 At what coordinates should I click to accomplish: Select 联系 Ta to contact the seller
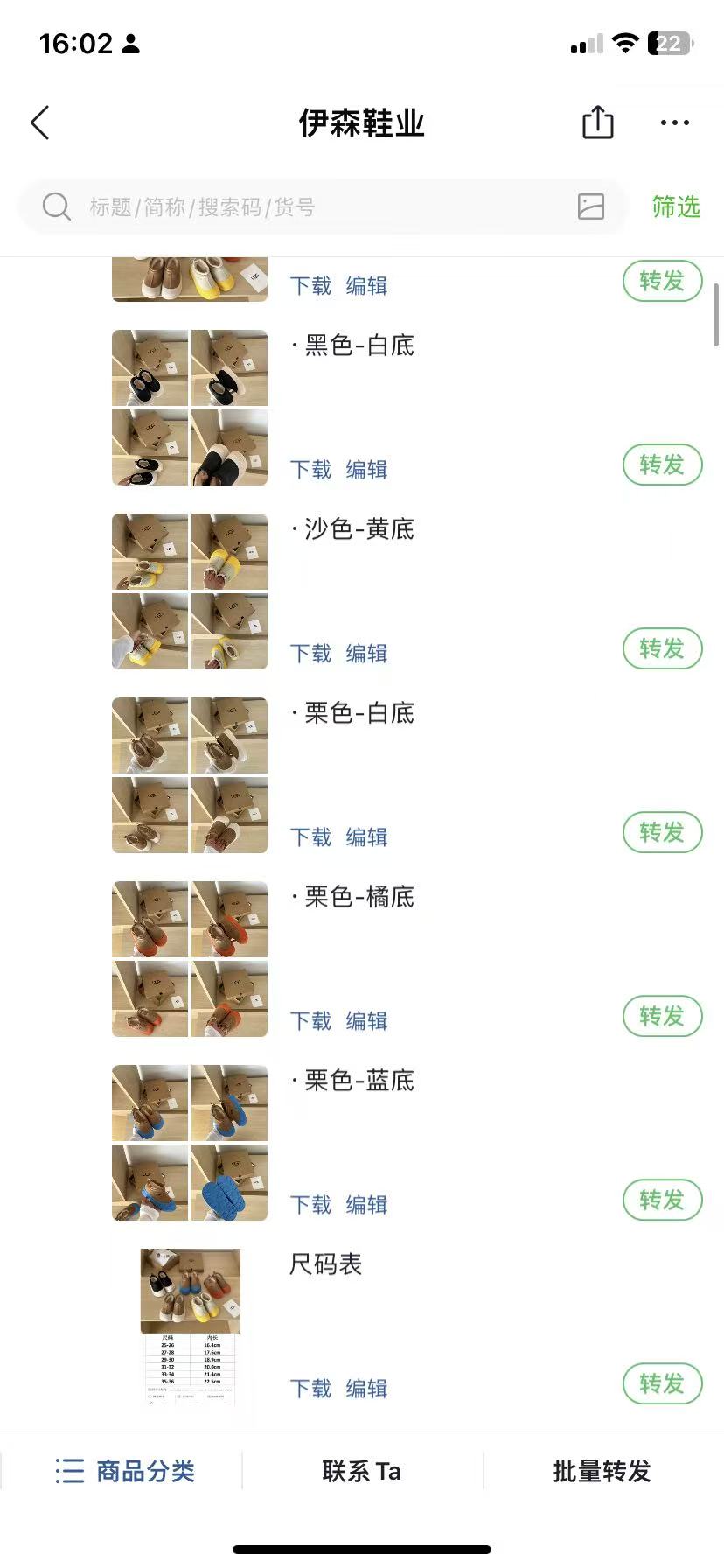tap(361, 1471)
